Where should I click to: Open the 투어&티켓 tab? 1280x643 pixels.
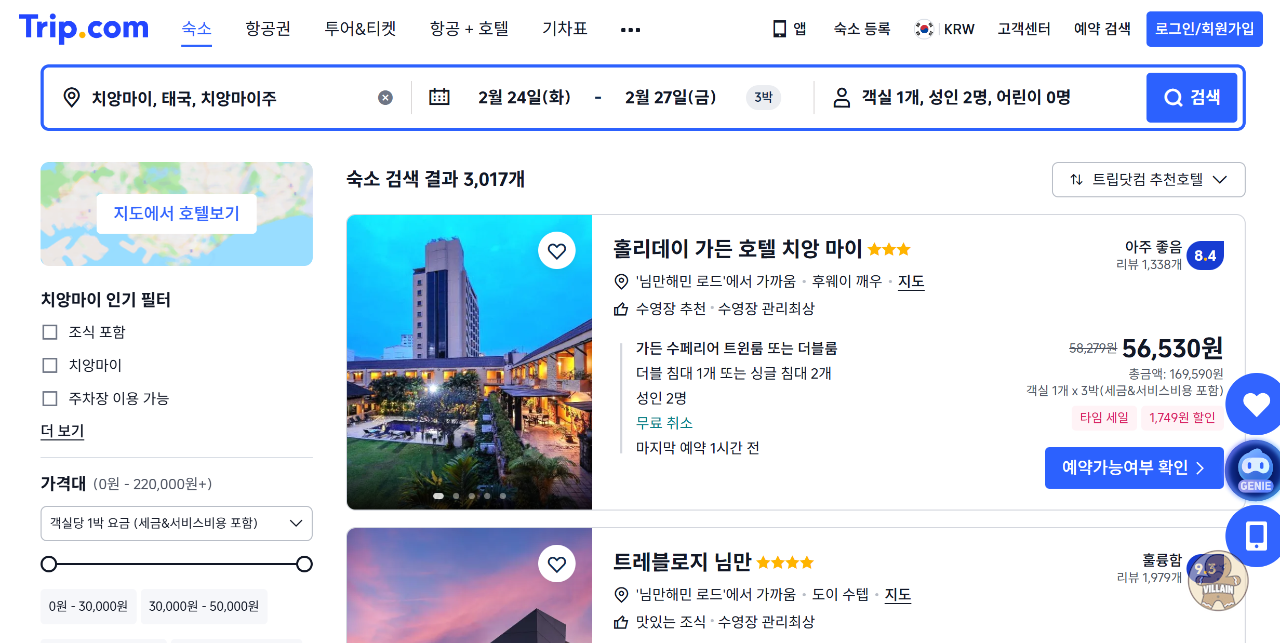[x=360, y=29]
